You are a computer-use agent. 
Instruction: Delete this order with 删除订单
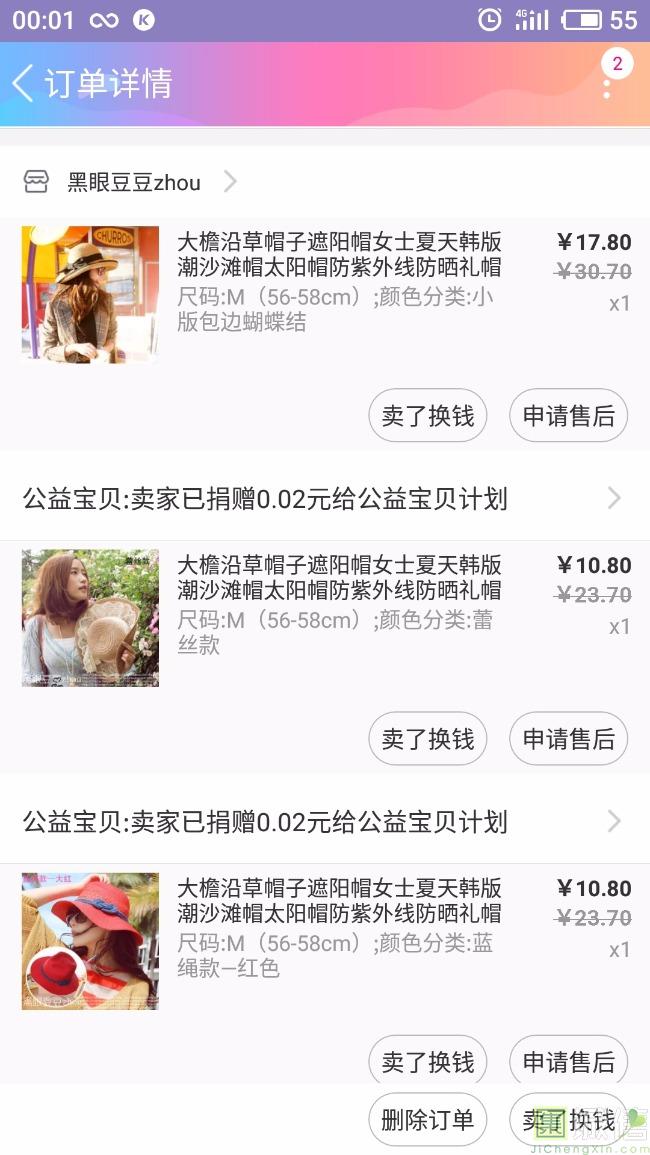428,1120
